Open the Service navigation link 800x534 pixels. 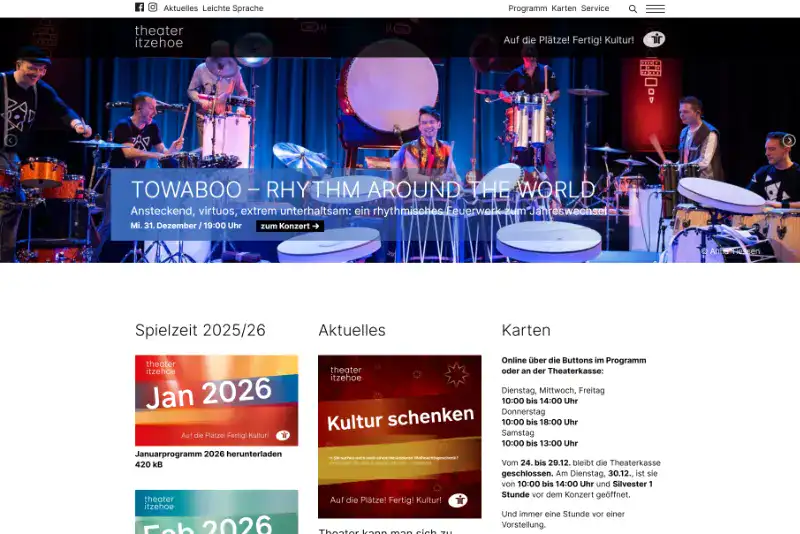[595, 8]
